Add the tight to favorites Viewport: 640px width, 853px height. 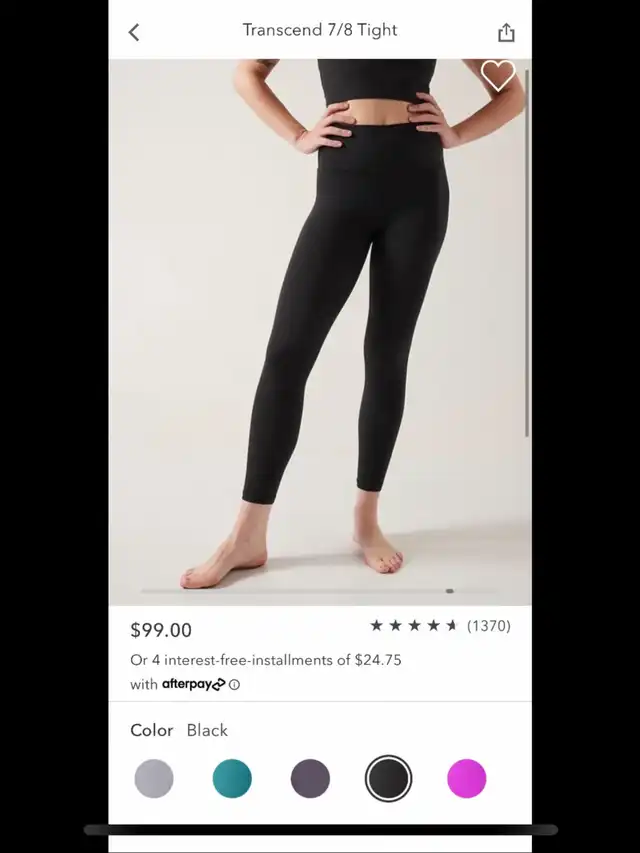tap(497, 75)
